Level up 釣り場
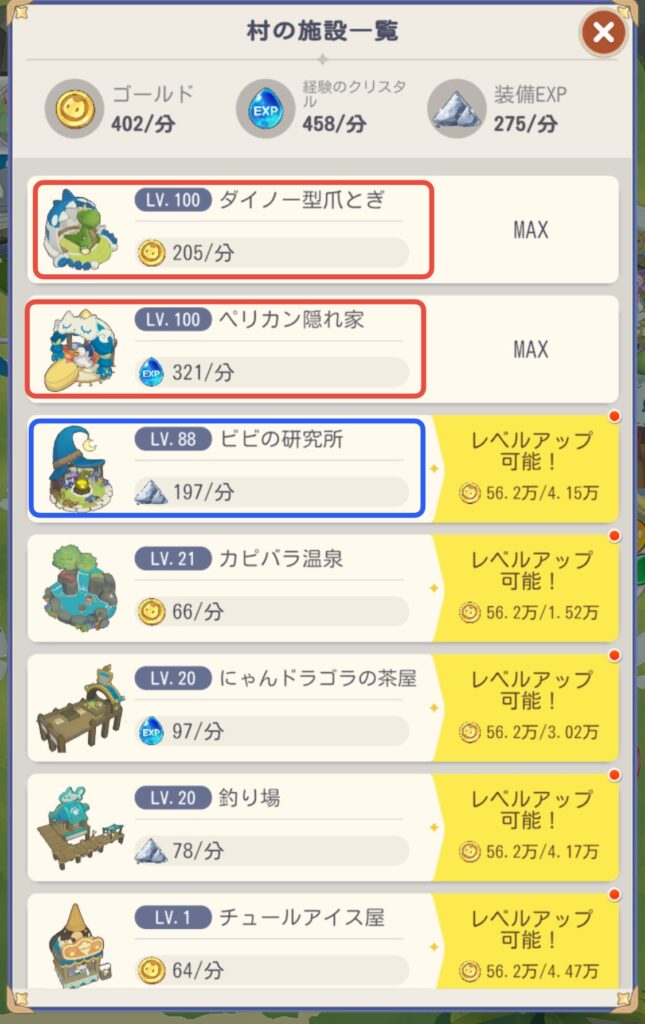645x1024 pixels. (x=530, y=826)
